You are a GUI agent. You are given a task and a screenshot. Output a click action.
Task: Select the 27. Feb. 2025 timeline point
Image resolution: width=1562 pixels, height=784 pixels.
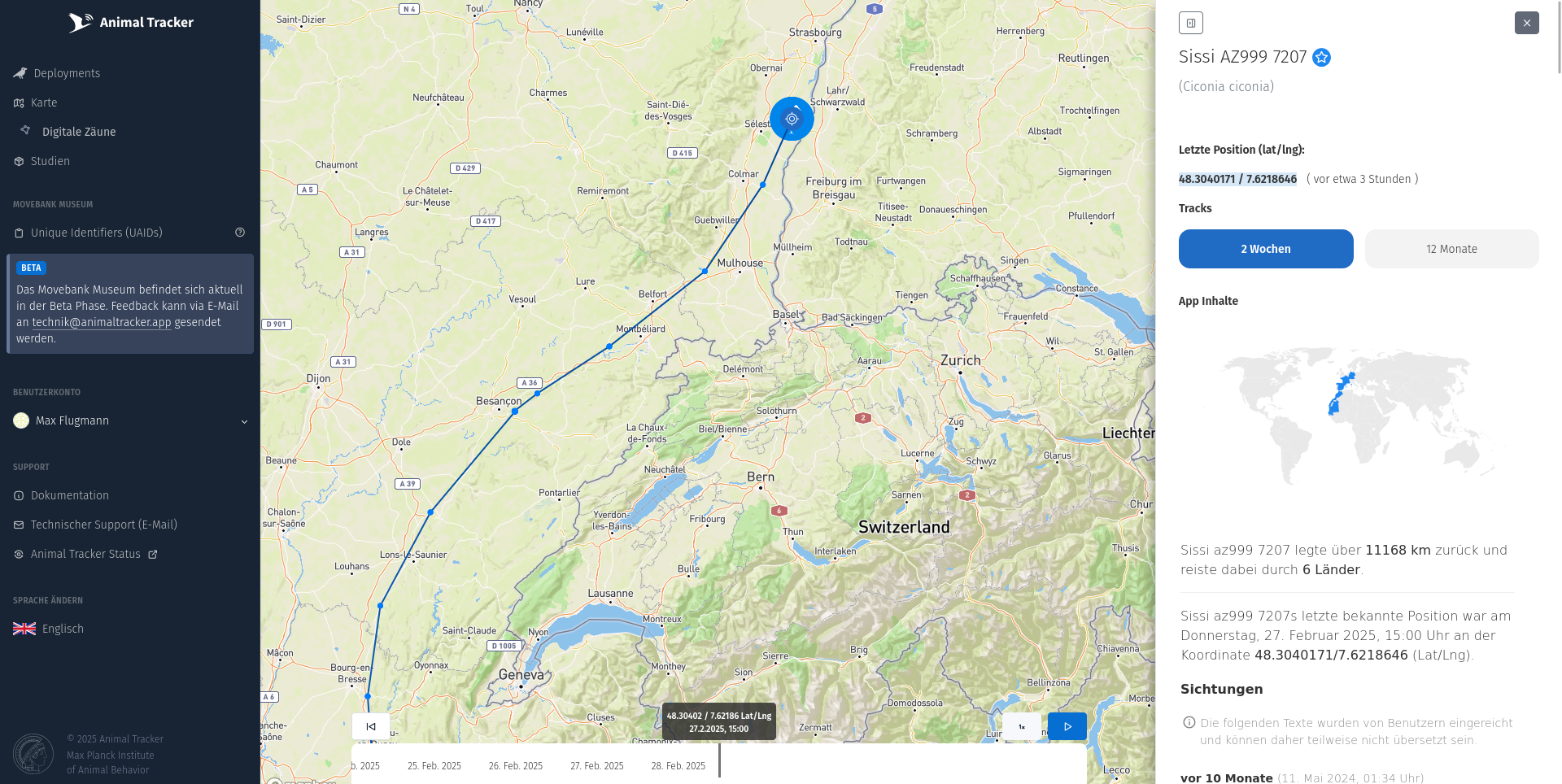point(597,765)
